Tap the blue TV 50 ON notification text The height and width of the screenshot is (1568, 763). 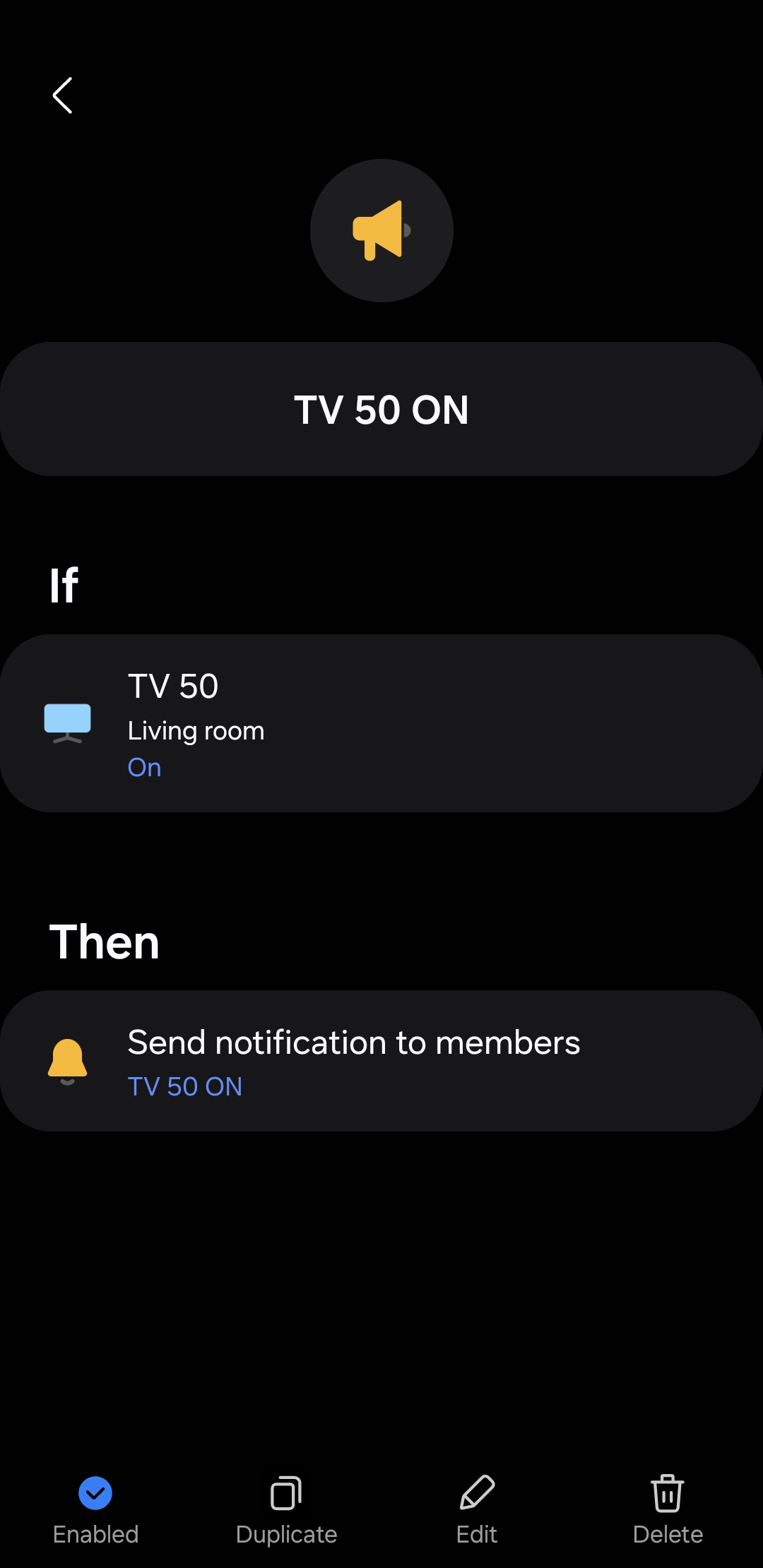pyautogui.click(x=184, y=1086)
